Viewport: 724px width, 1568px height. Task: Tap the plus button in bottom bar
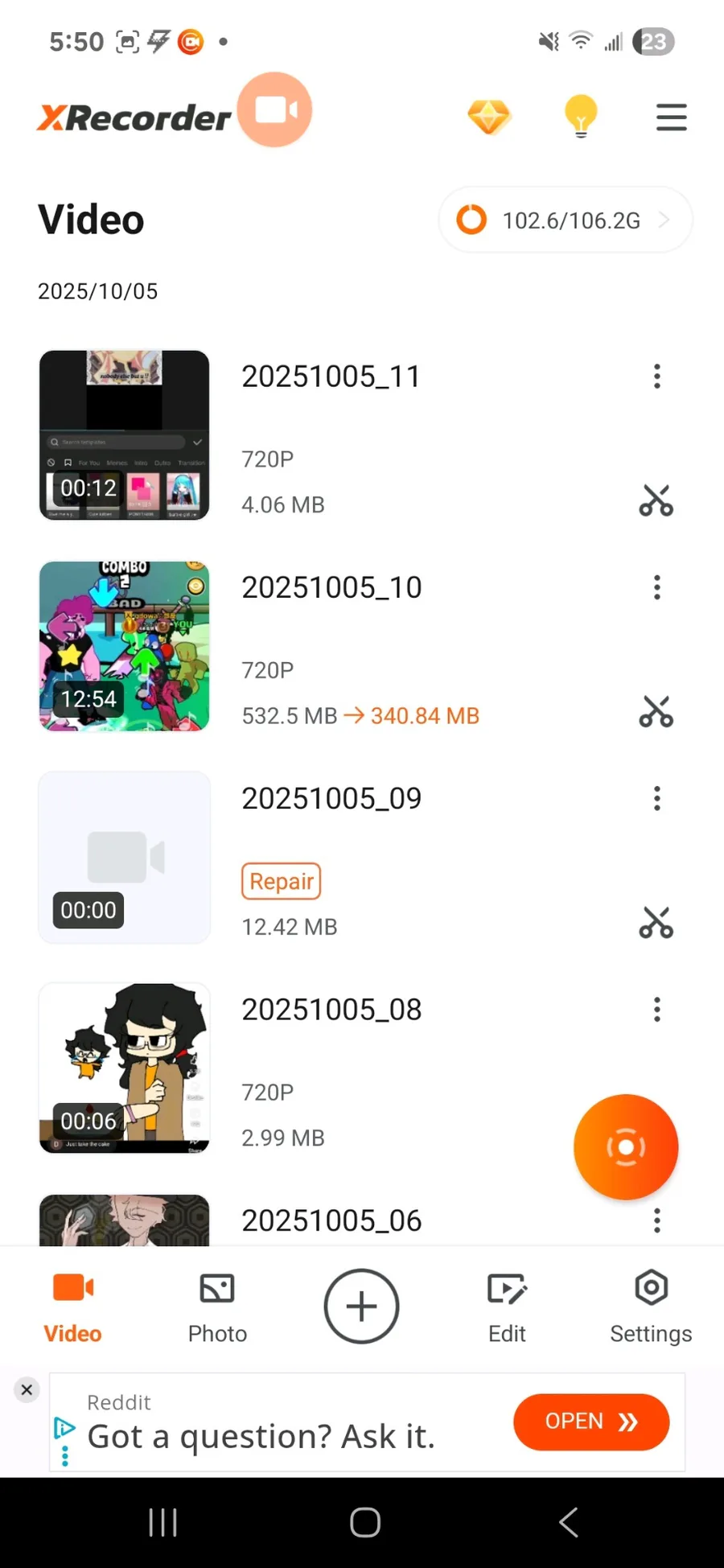(x=361, y=1306)
